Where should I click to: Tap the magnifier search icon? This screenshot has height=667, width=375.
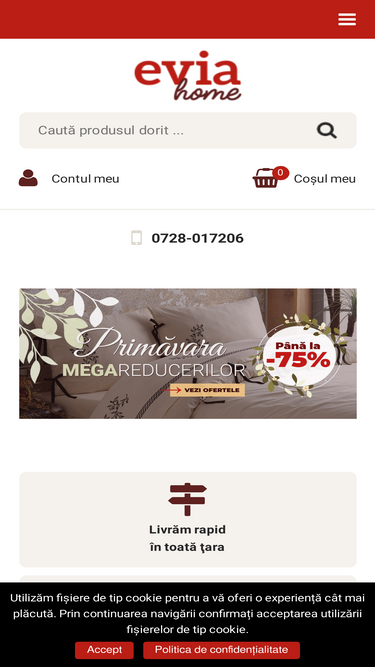pos(327,130)
